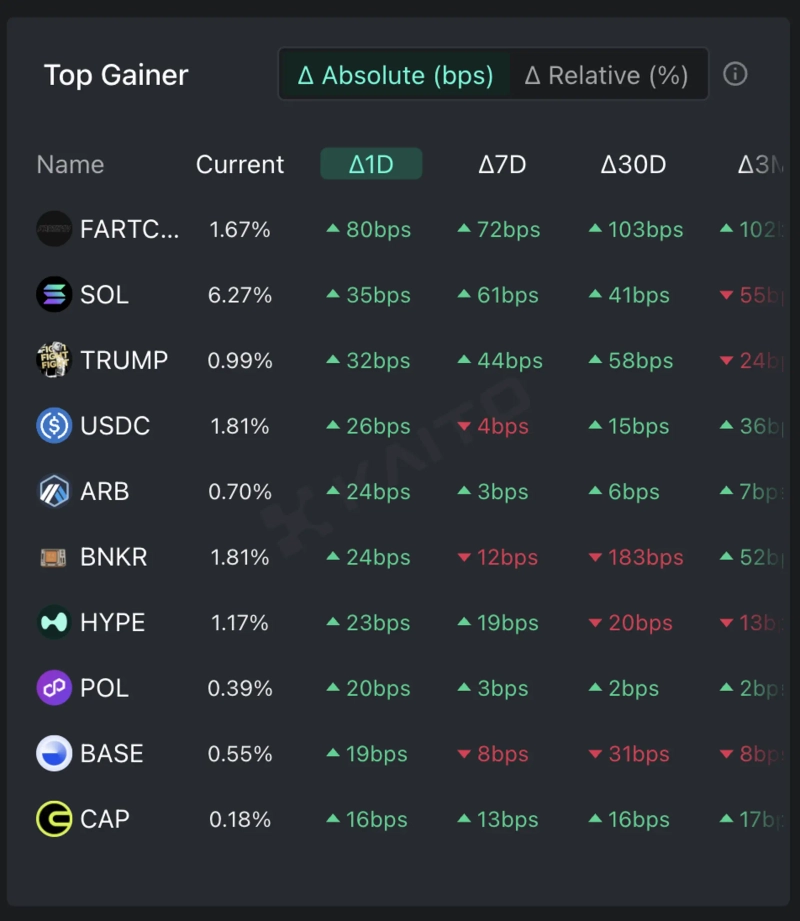View the BASE token details
This screenshot has height=921, width=800.
[111, 754]
